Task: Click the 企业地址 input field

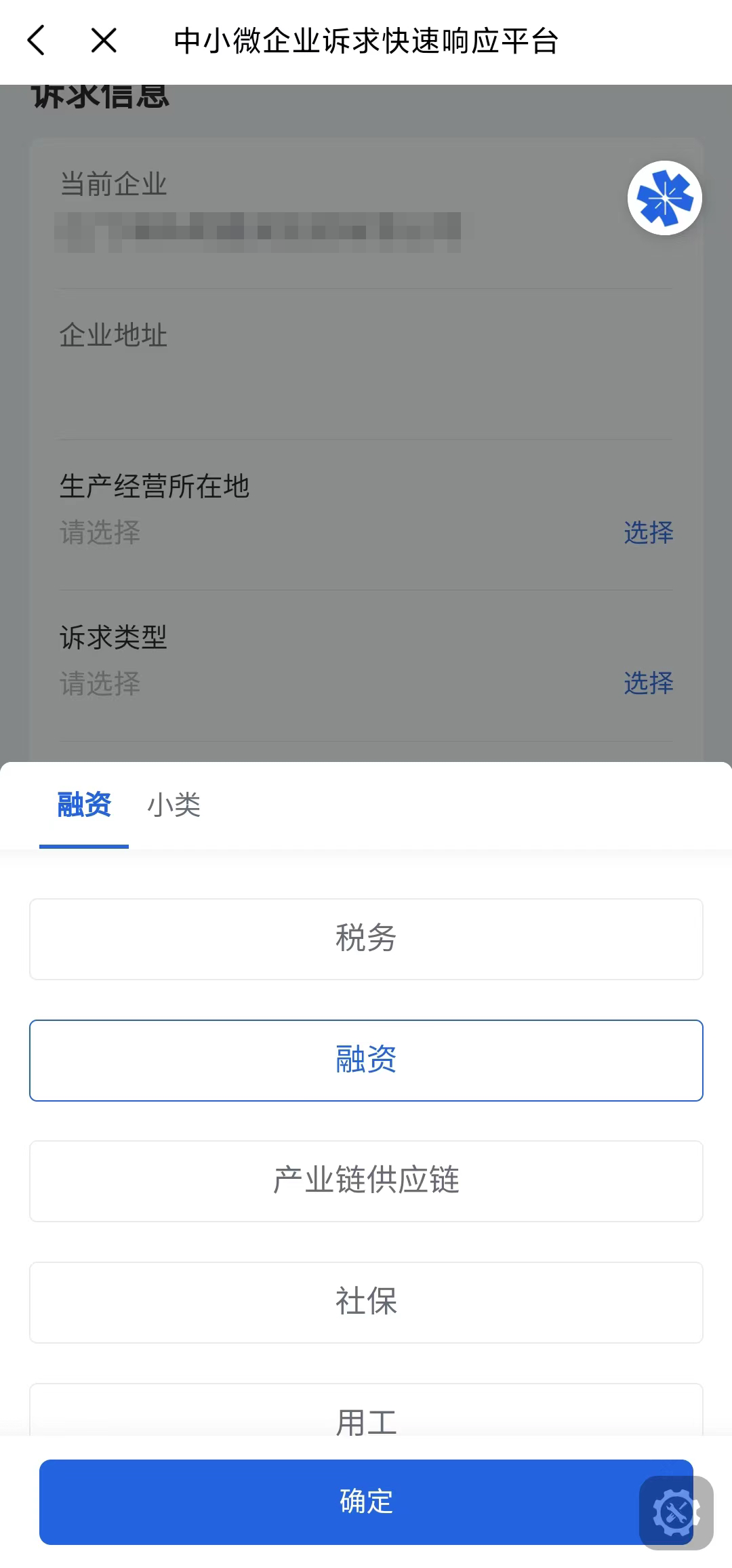Action: (271, 380)
